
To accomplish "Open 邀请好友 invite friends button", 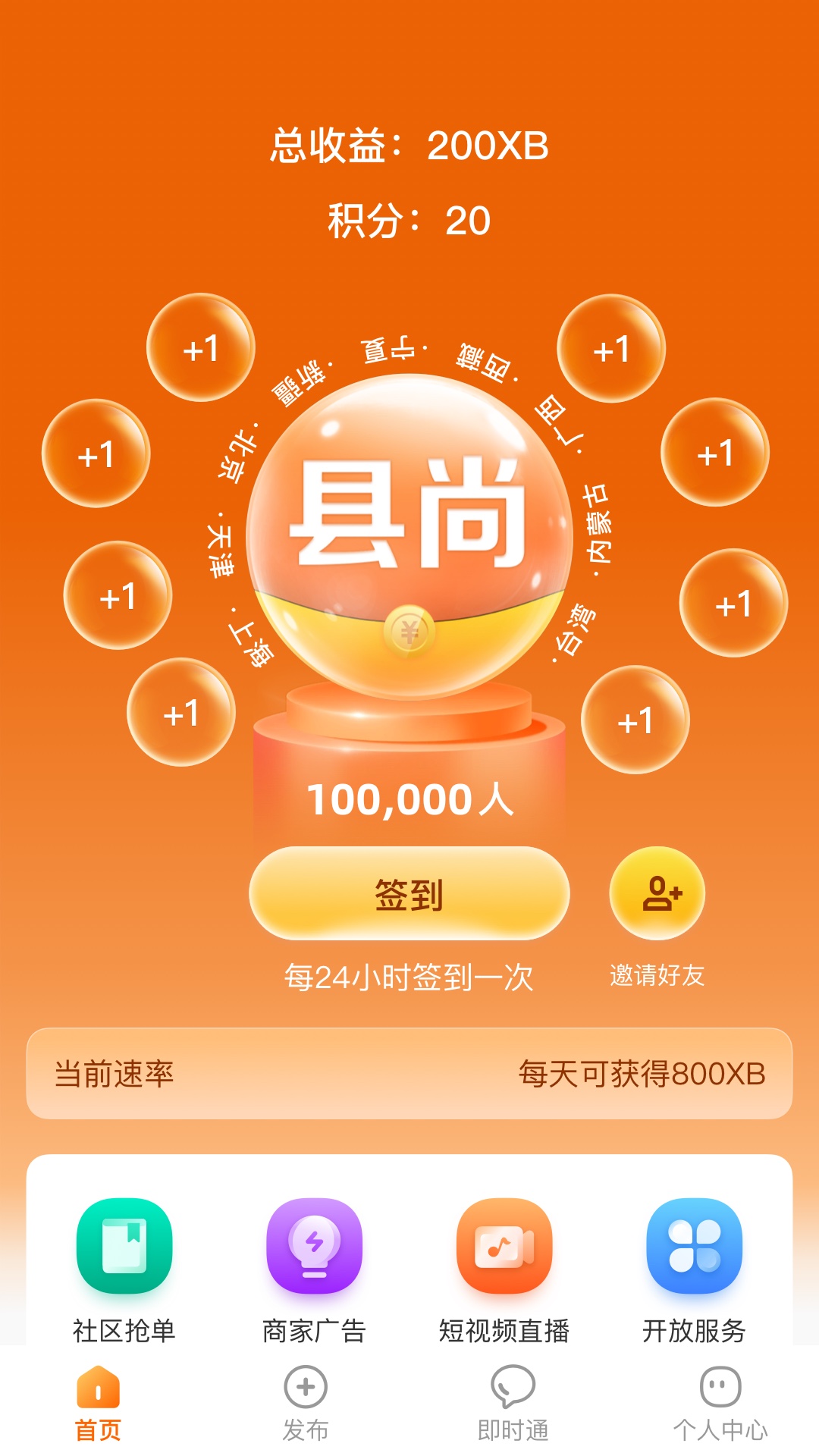I will click(657, 893).
